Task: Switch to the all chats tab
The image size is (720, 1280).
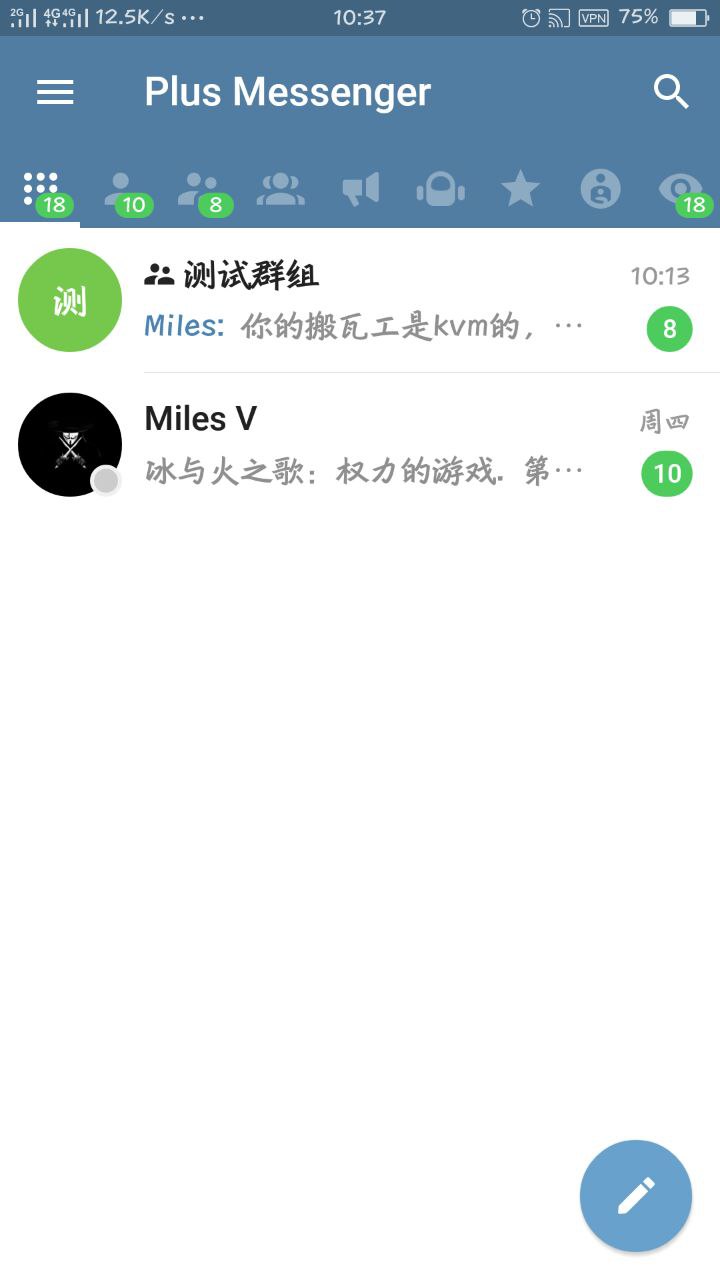Action: [41, 189]
